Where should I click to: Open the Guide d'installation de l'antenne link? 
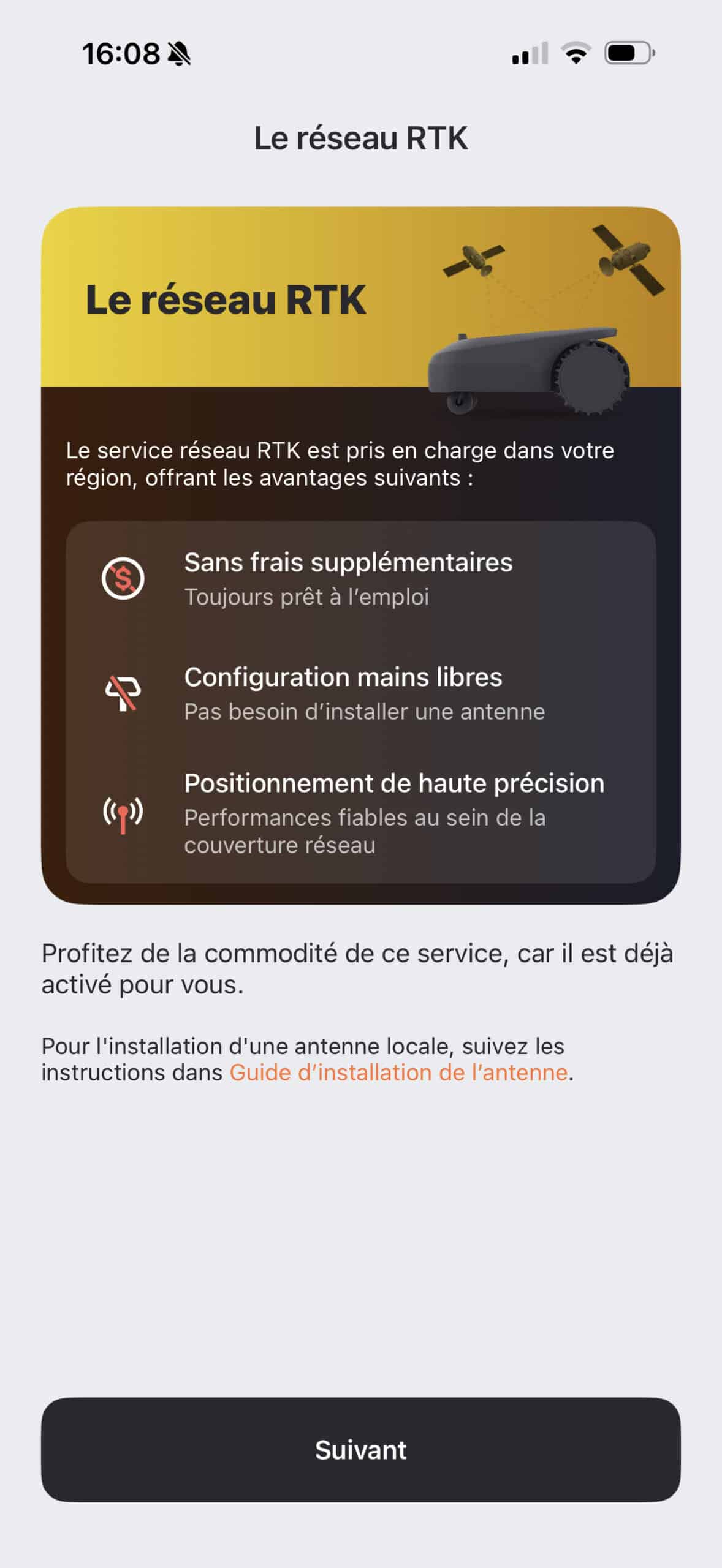coord(398,1072)
